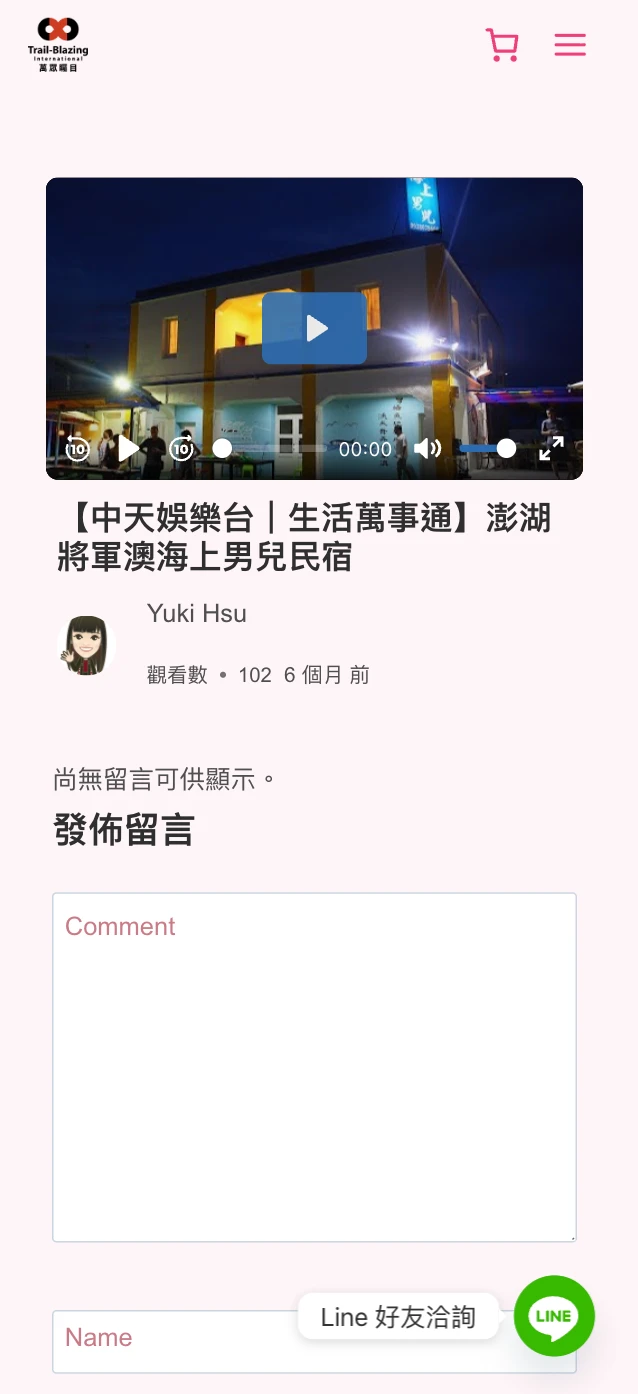The height and width of the screenshot is (1394, 638).
Task: Rewind the video 10 seconds
Action: point(78,449)
